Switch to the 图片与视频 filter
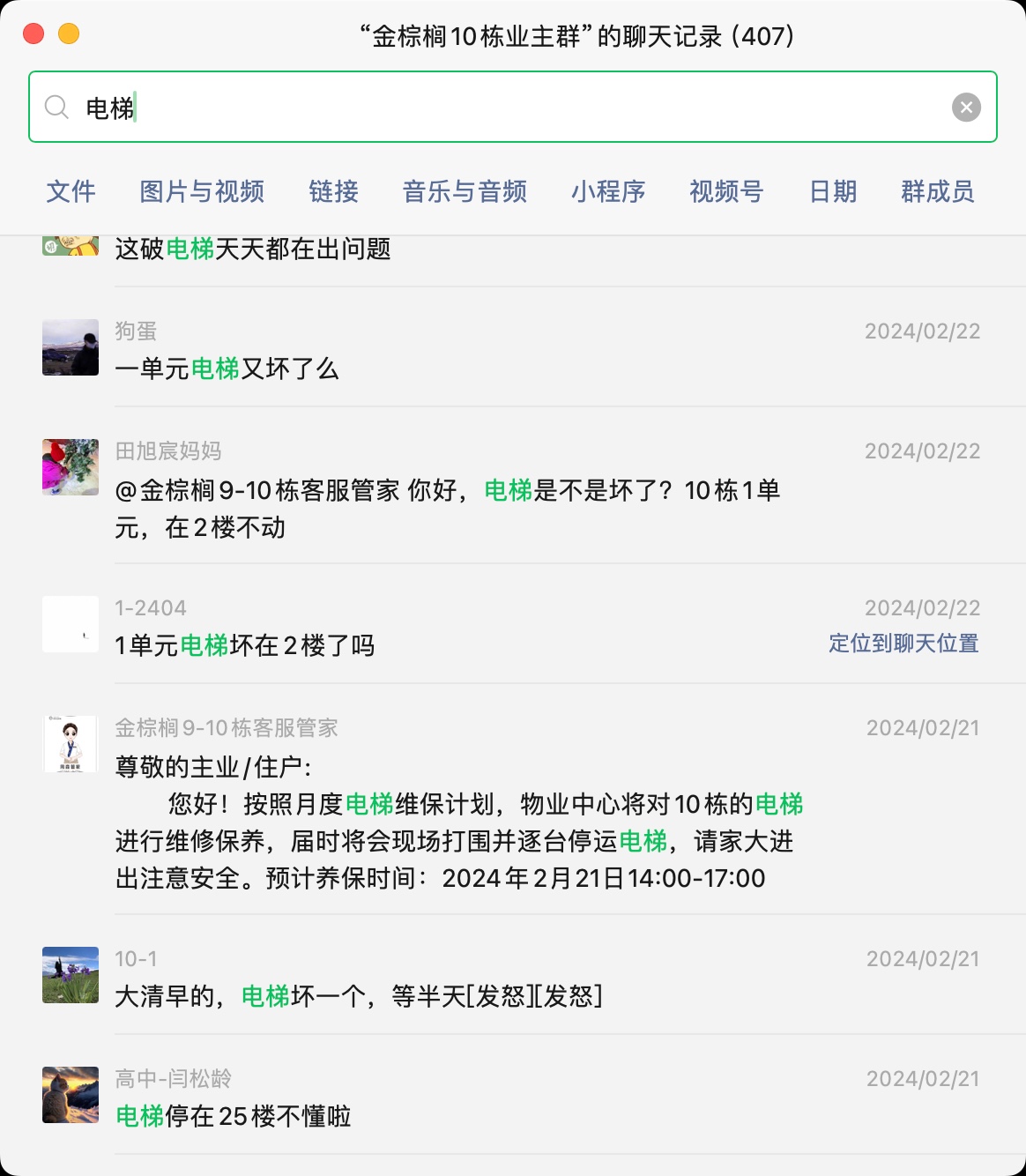This screenshot has width=1026, height=1176. point(202,191)
